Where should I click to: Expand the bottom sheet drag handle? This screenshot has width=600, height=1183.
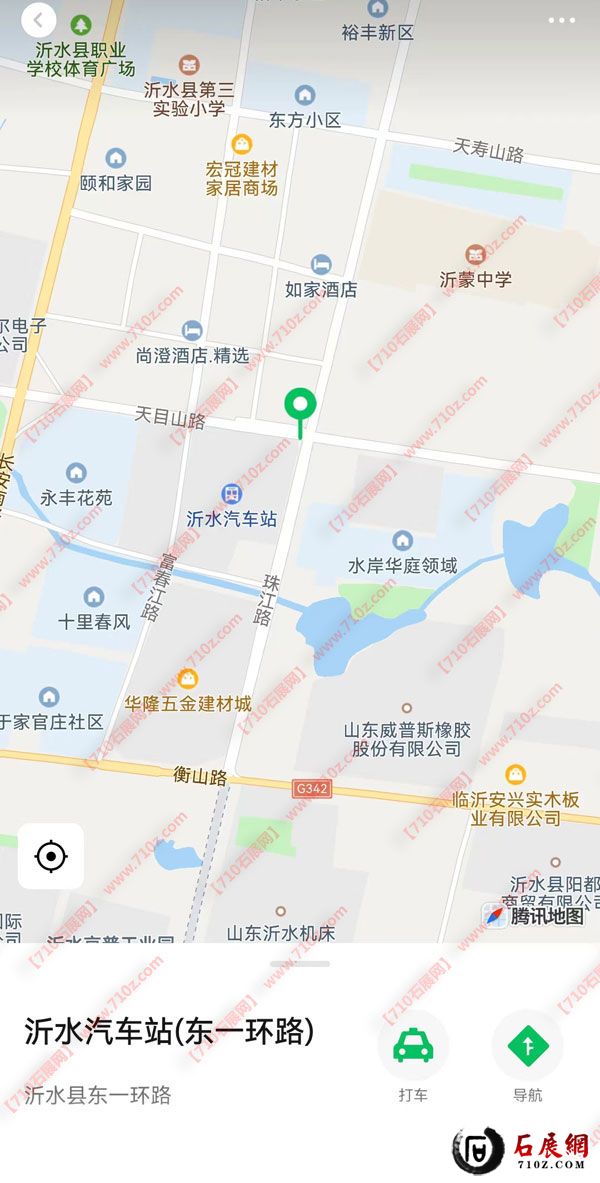(x=300, y=964)
